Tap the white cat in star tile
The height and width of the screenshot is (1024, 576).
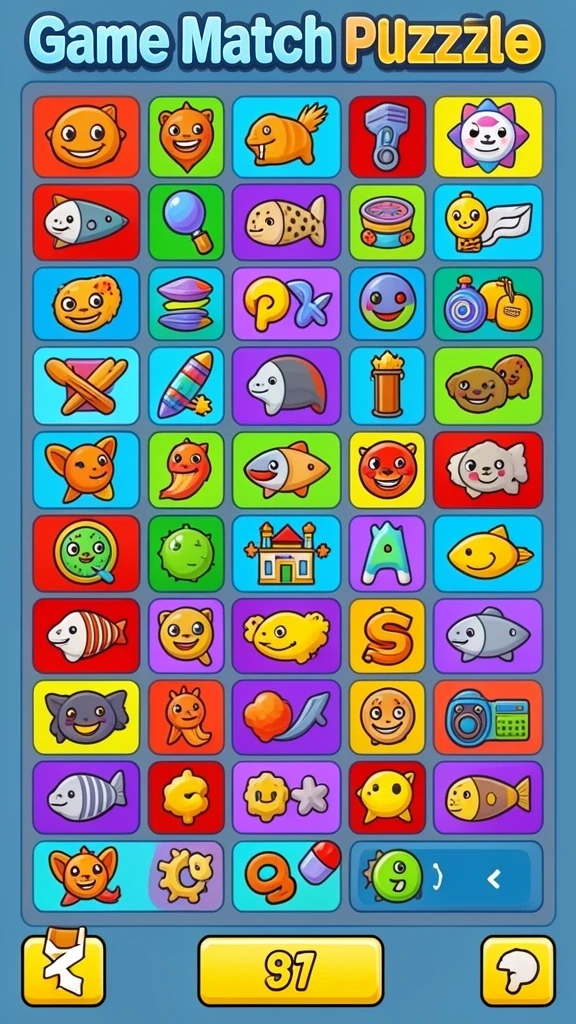coord(488,136)
